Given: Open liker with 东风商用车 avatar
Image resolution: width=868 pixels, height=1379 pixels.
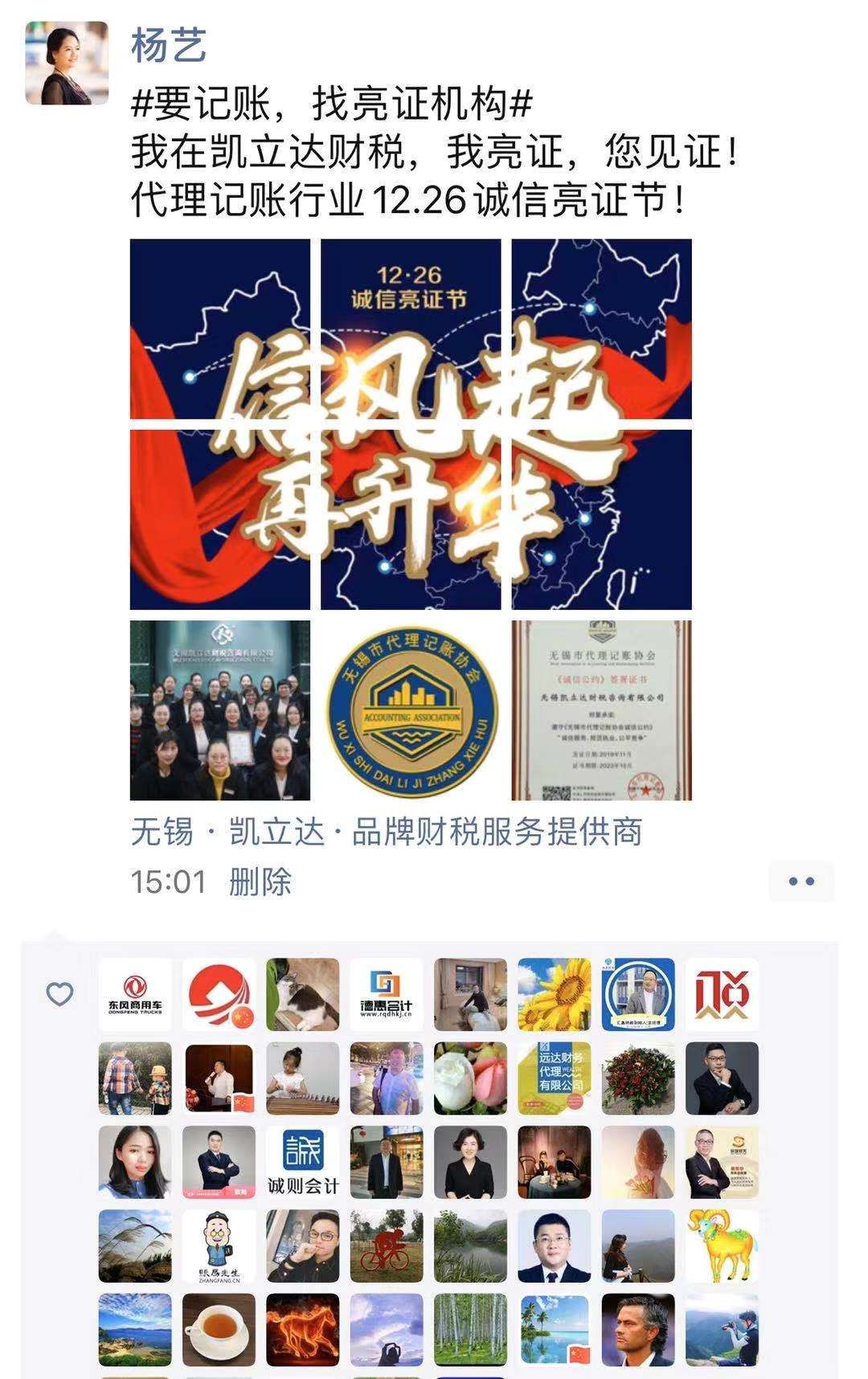Looking at the screenshot, I should coord(135,995).
